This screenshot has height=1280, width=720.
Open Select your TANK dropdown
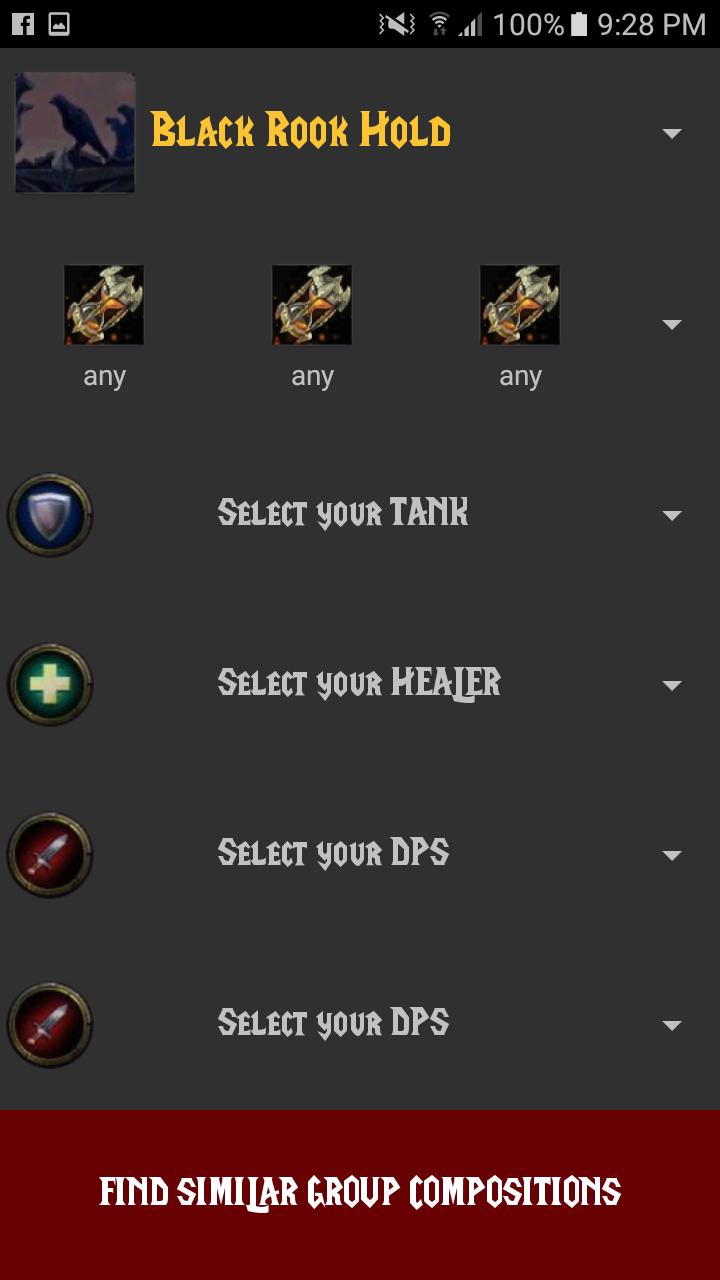click(x=671, y=515)
